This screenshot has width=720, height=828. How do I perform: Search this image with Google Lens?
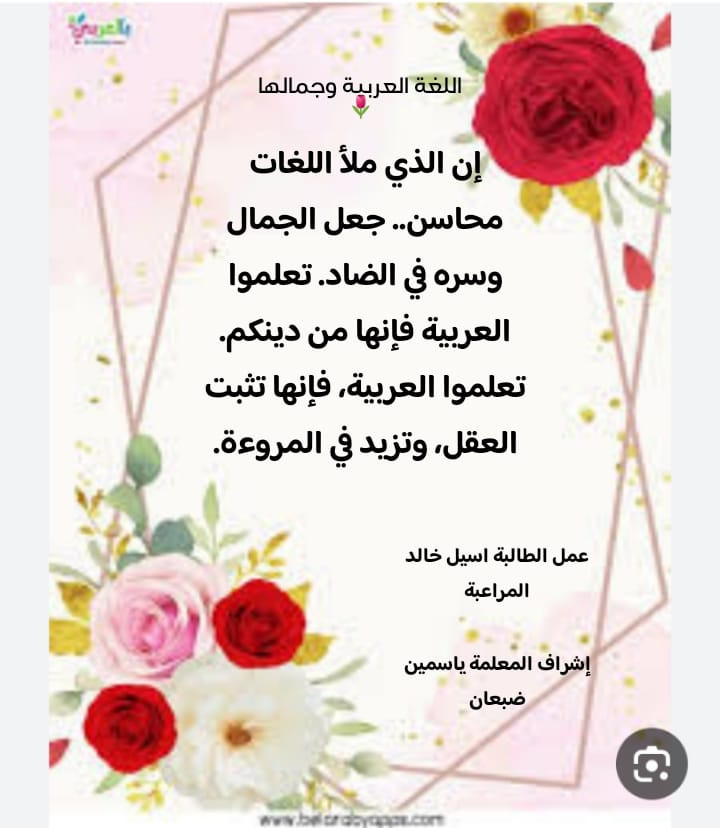tap(652, 763)
